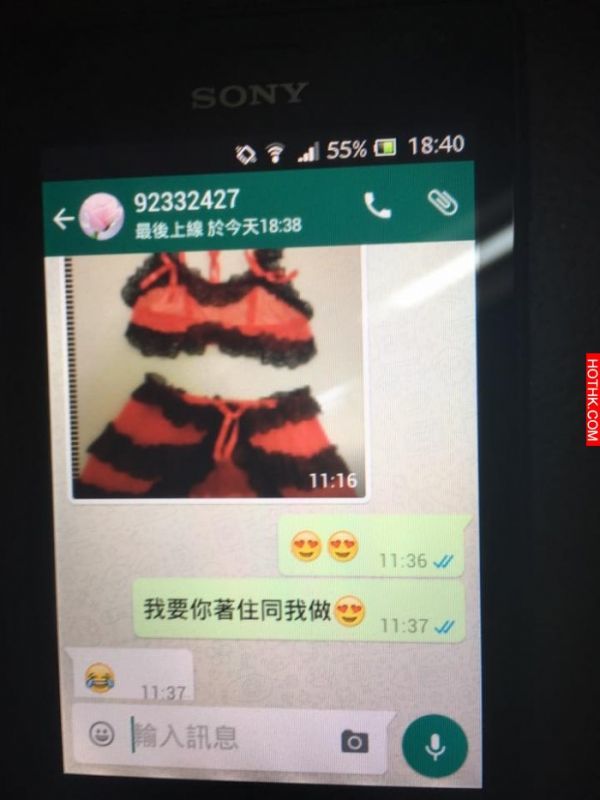Open the camera from the message bar
The image size is (600, 800).
pos(354,741)
